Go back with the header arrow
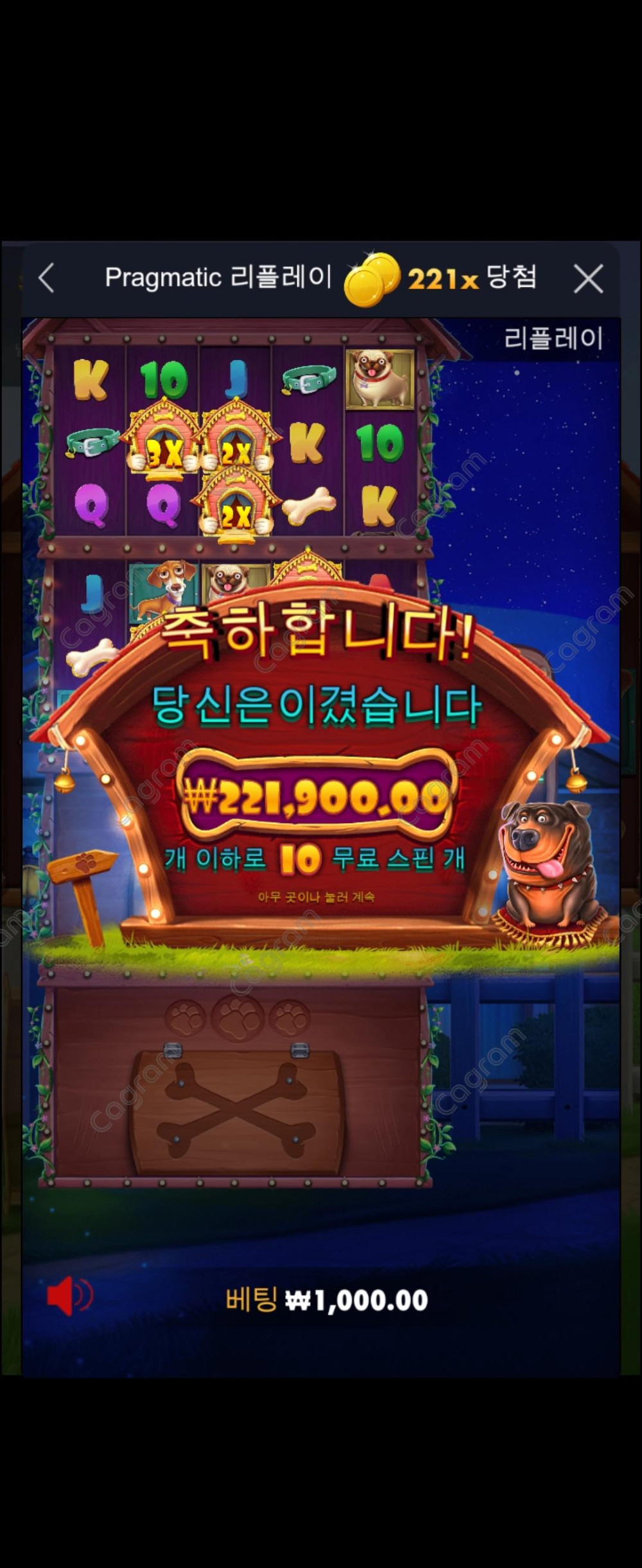The width and height of the screenshot is (642, 1568). click(x=46, y=279)
